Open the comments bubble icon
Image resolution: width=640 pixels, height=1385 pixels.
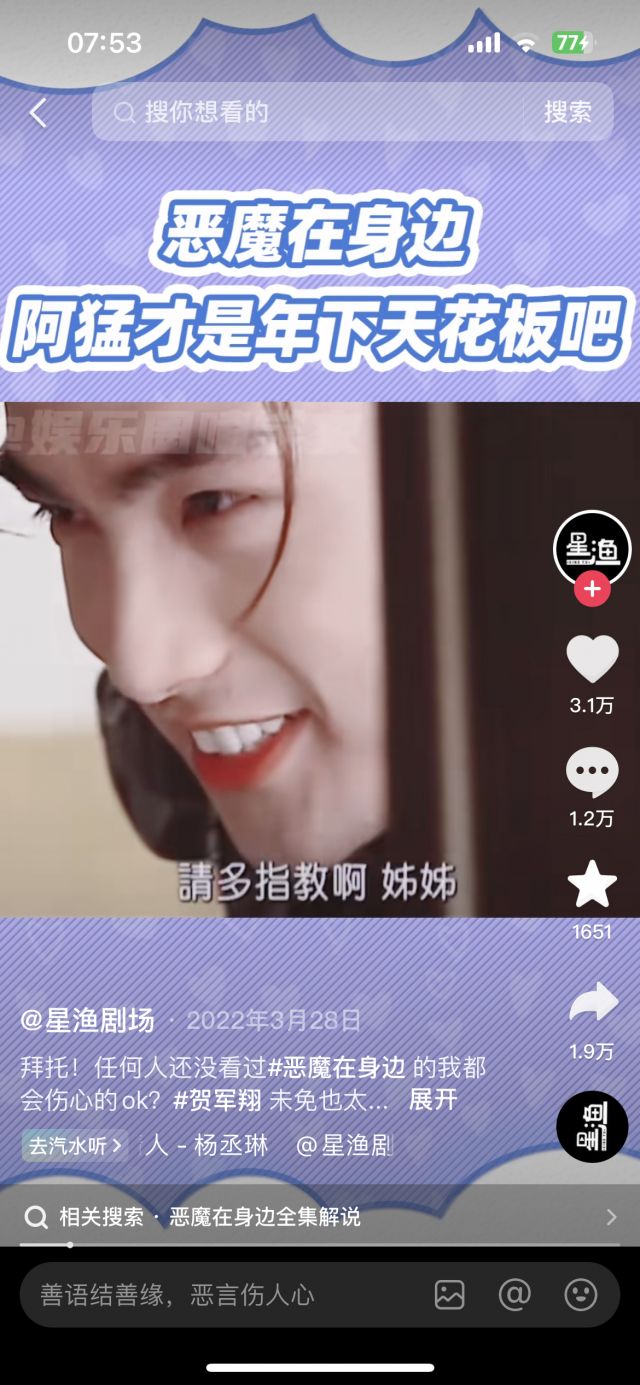click(x=592, y=774)
